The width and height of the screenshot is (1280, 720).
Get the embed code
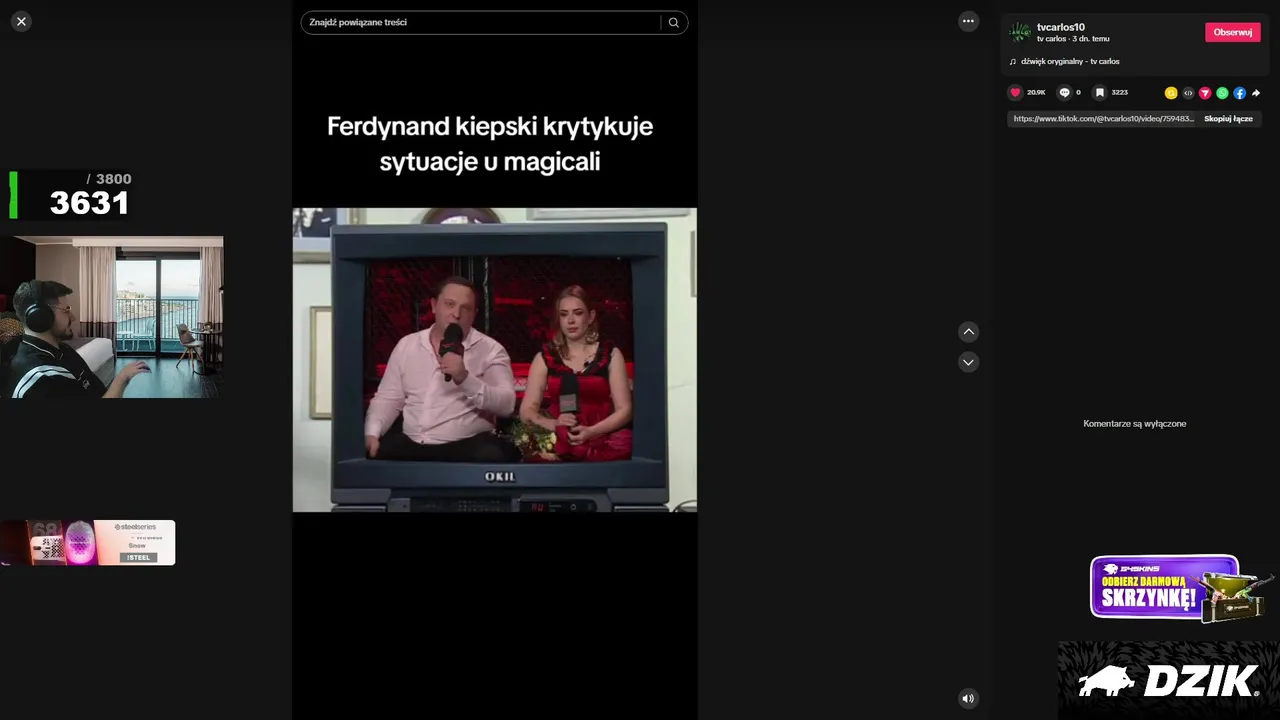coord(1188,93)
